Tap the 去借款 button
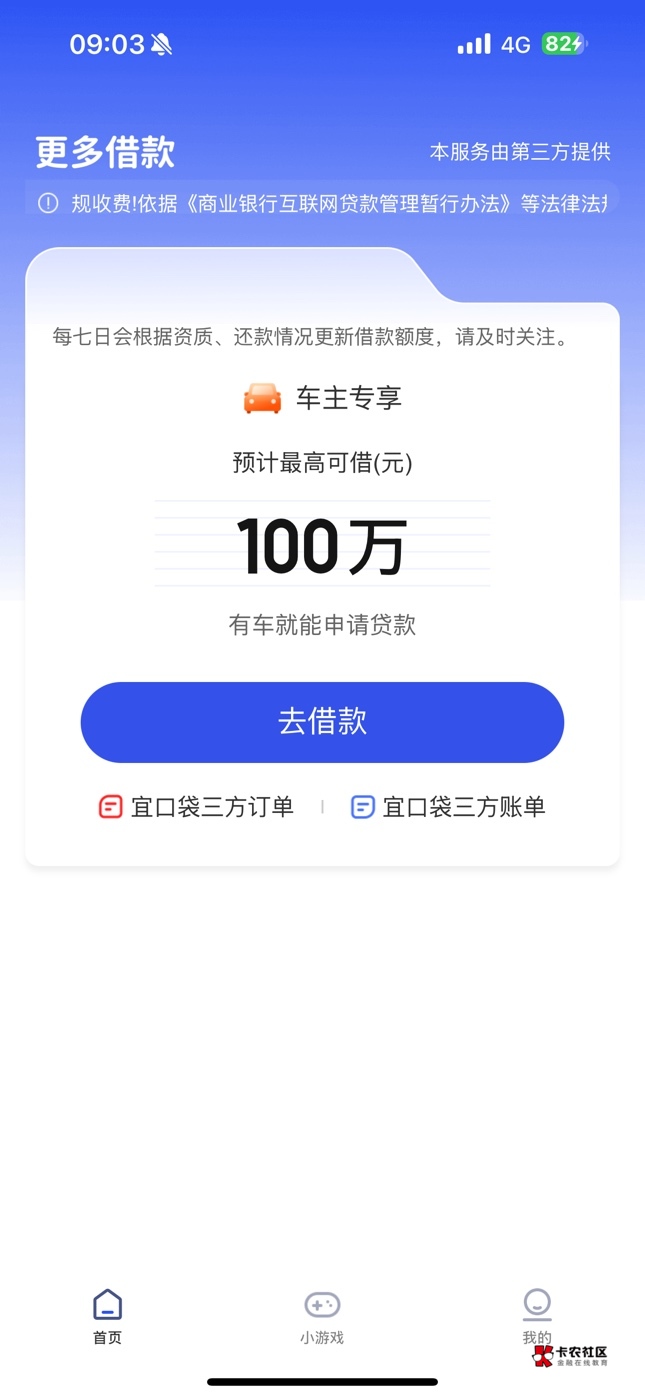645x1398 pixels. (x=322, y=722)
